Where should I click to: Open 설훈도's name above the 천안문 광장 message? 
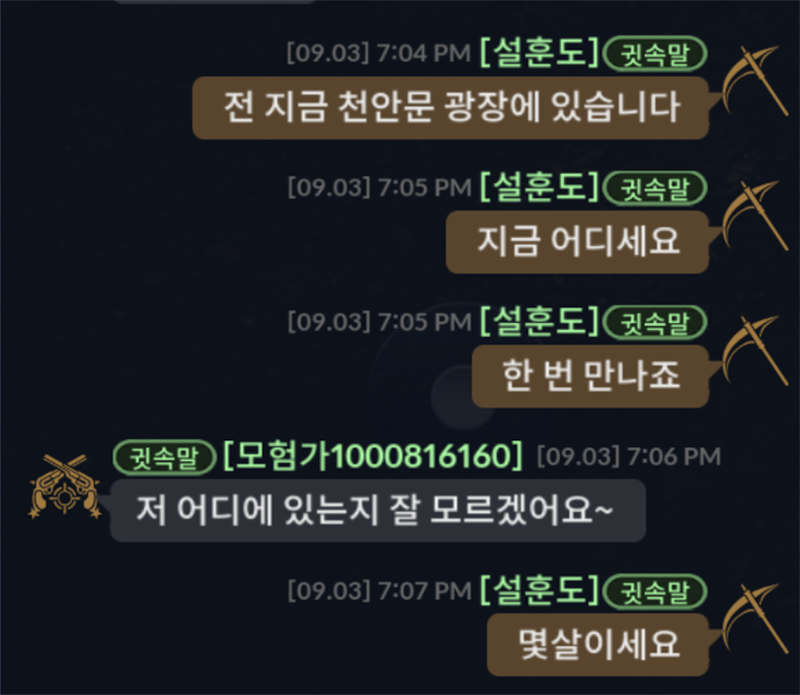click(x=539, y=51)
